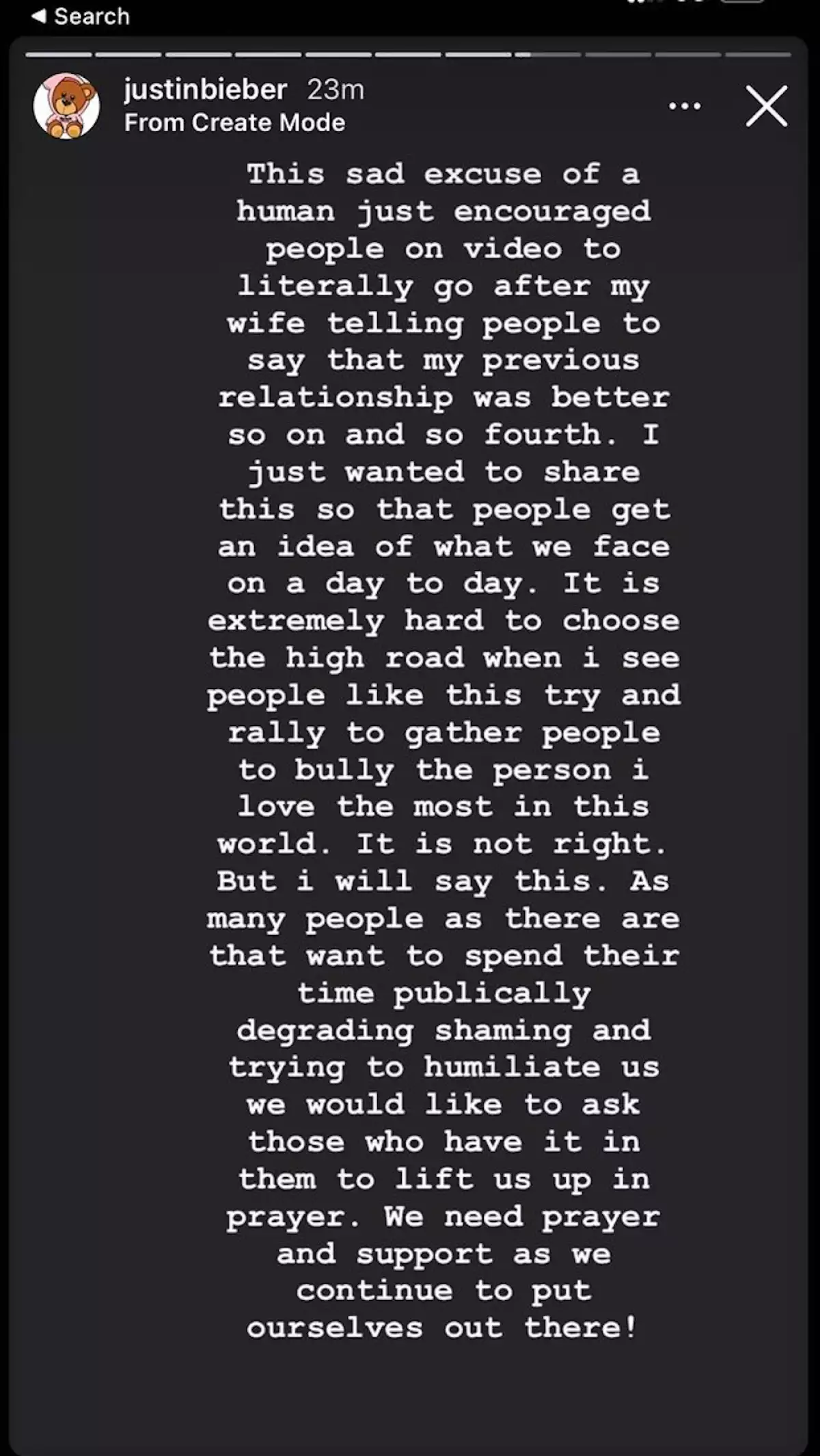Image resolution: width=820 pixels, height=1456 pixels.
Task: Open the three-dot story options menu
Action: tap(685, 106)
